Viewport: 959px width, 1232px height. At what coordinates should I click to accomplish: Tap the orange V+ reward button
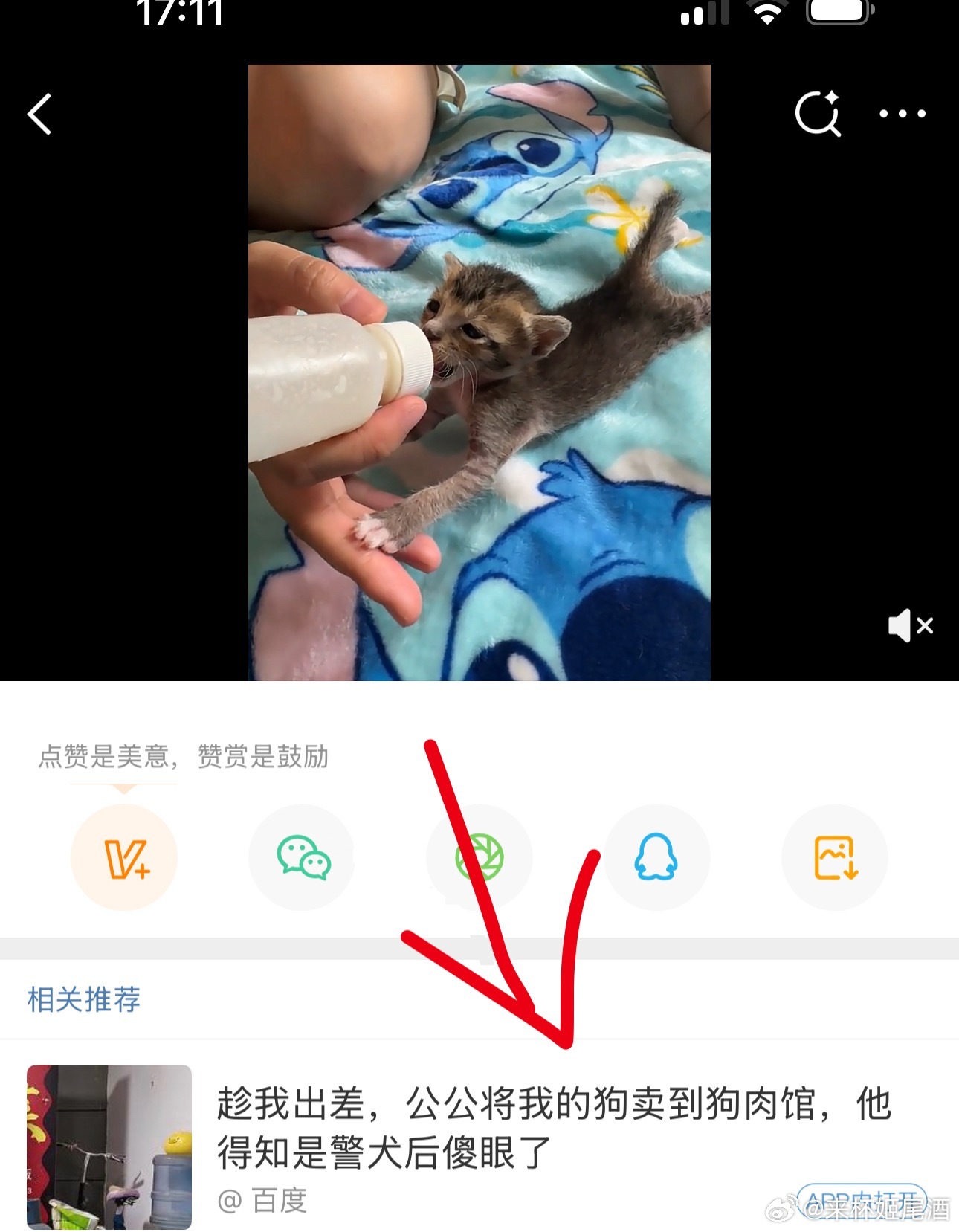tap(124, 857)
